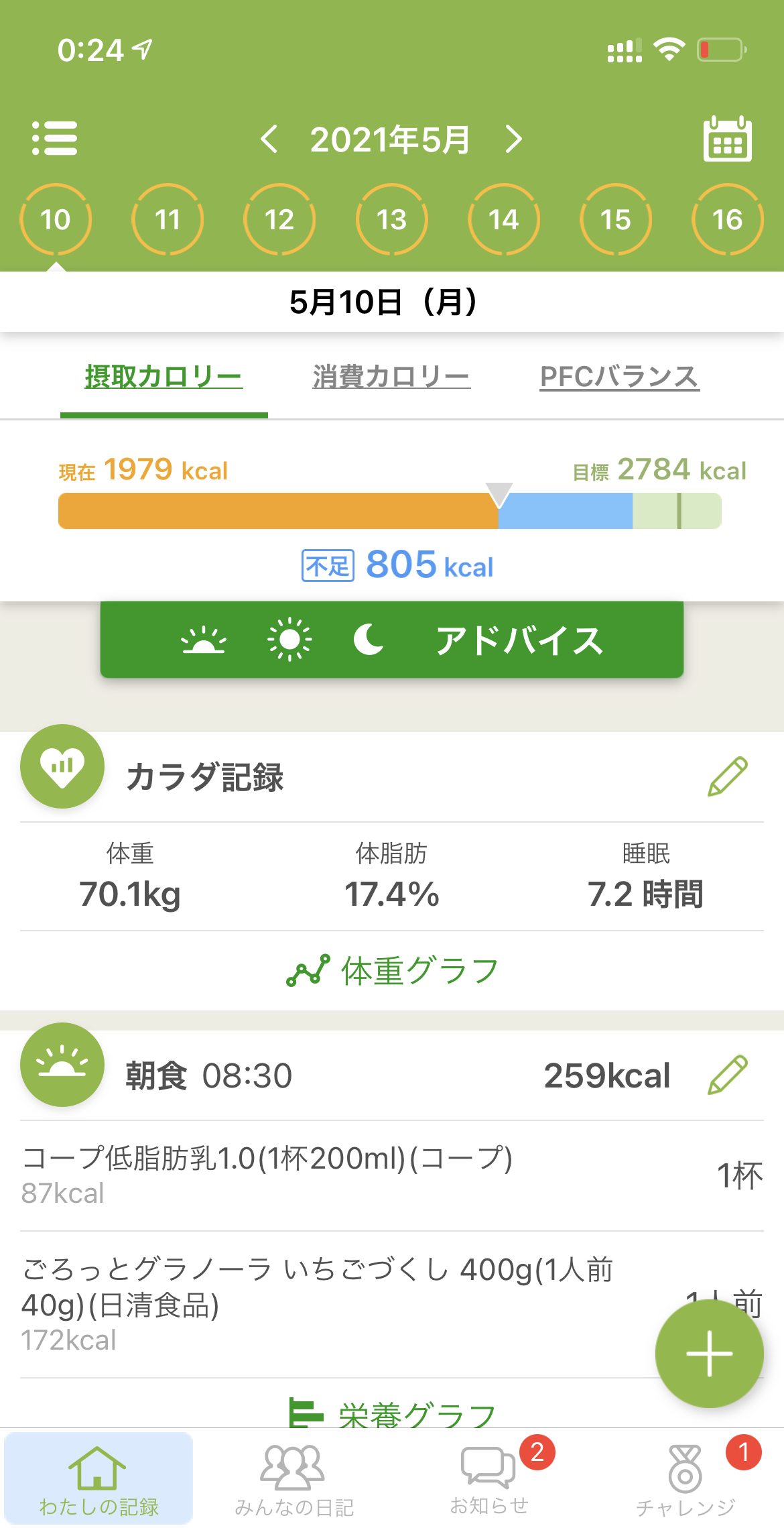Switch to the 消費カロリー tab
The image size is (784, 1528).
tap(391, 377)
